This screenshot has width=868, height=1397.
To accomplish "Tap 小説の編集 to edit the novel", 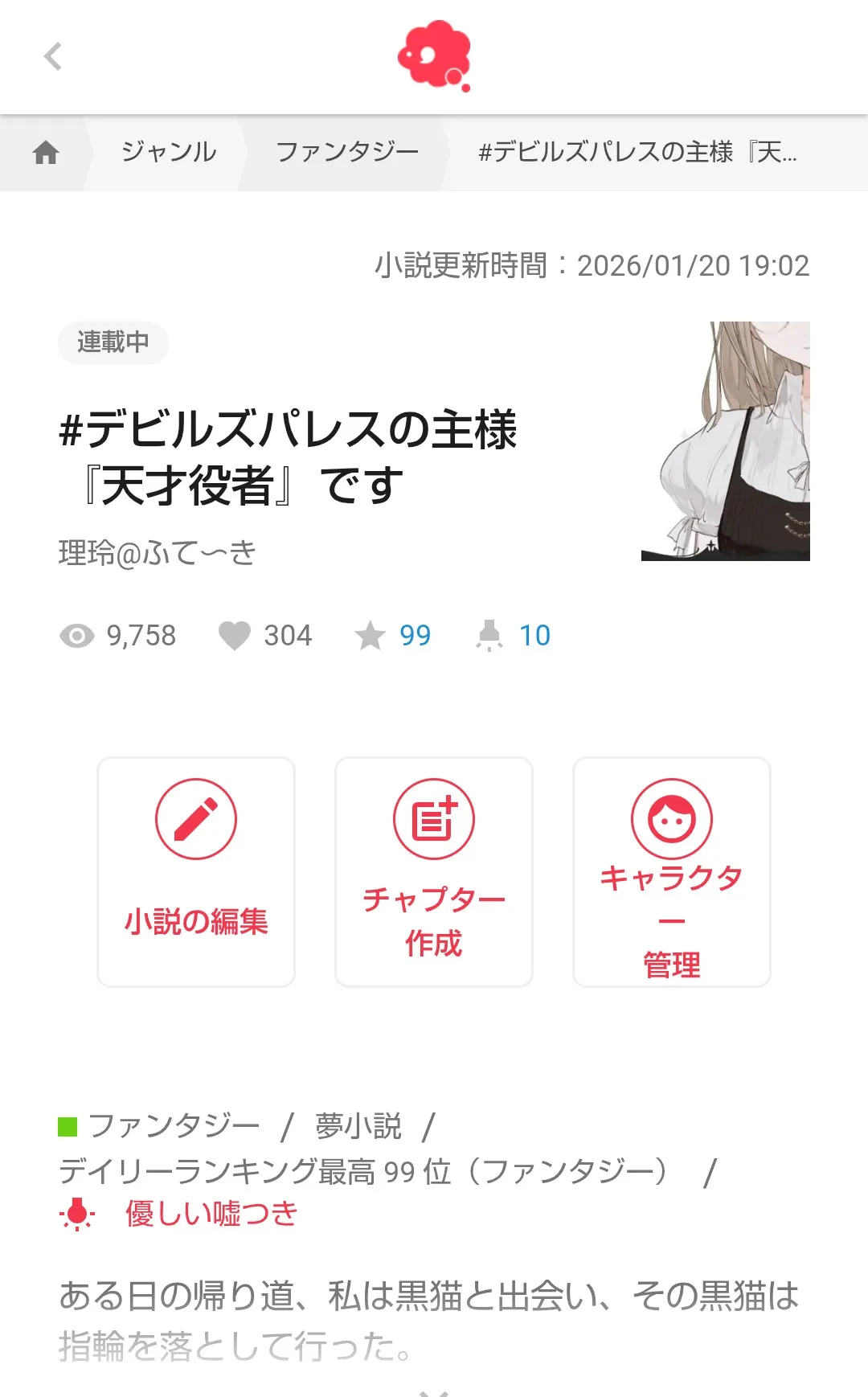I will pyautogui.click(x=196, y=872).
